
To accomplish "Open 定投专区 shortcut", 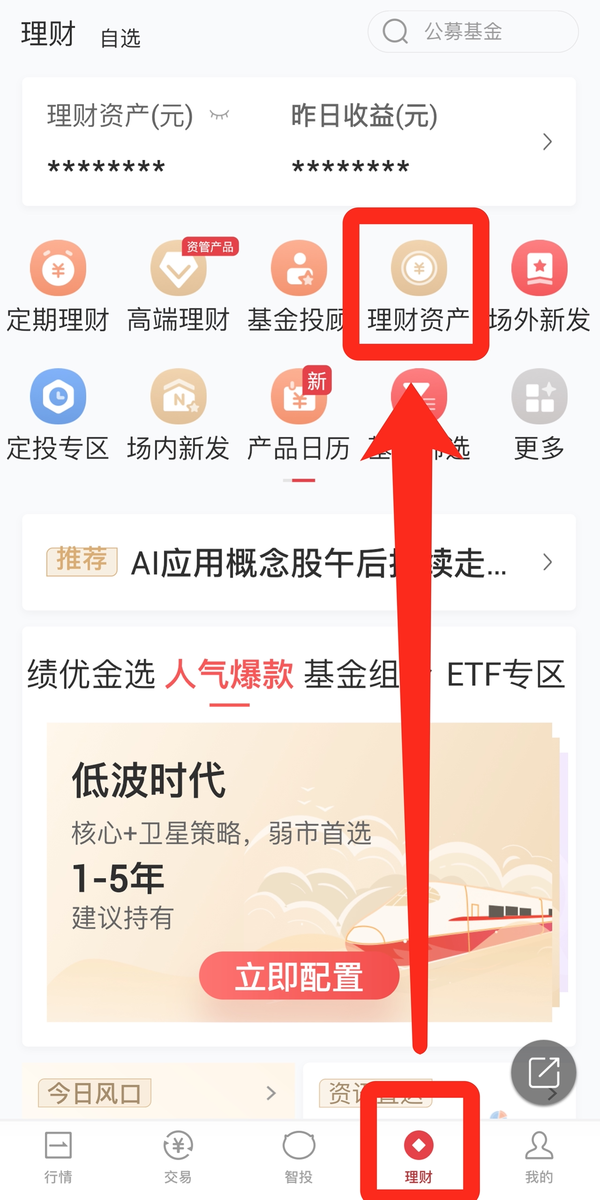I will 58,415.
